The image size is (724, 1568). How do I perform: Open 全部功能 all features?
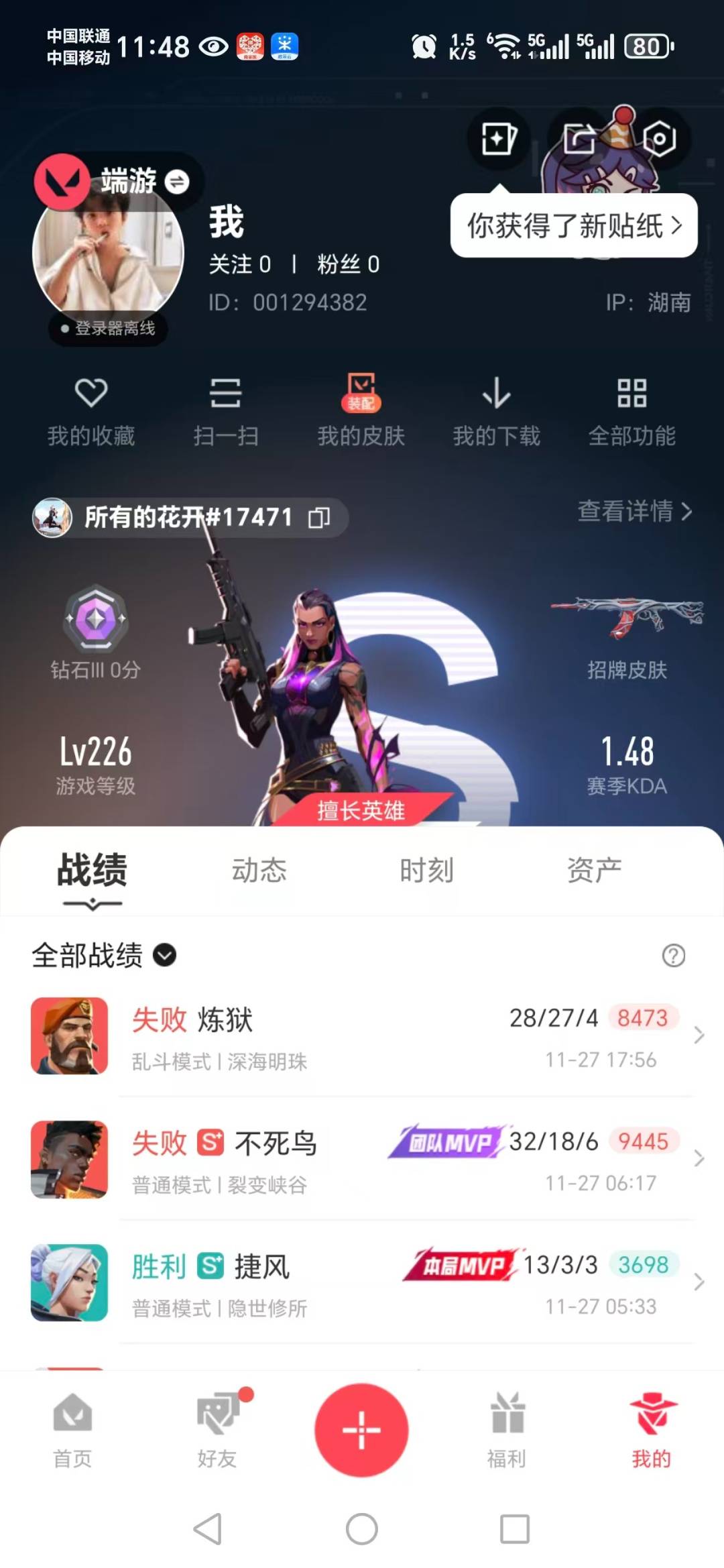click(x=631, y=410)
